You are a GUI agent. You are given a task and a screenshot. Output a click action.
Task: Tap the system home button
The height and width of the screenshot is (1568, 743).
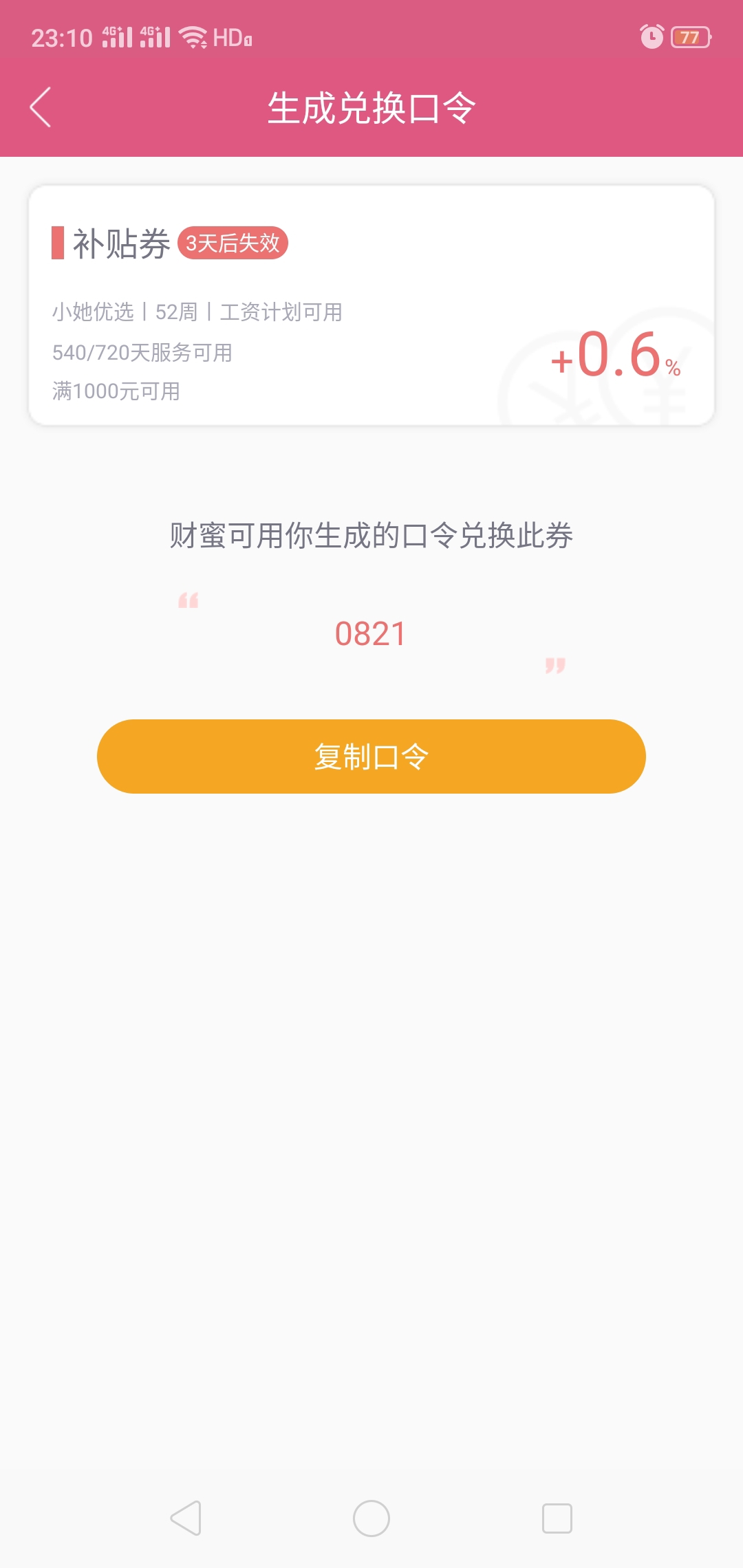pyautogui.click(x=371, y=1518)
